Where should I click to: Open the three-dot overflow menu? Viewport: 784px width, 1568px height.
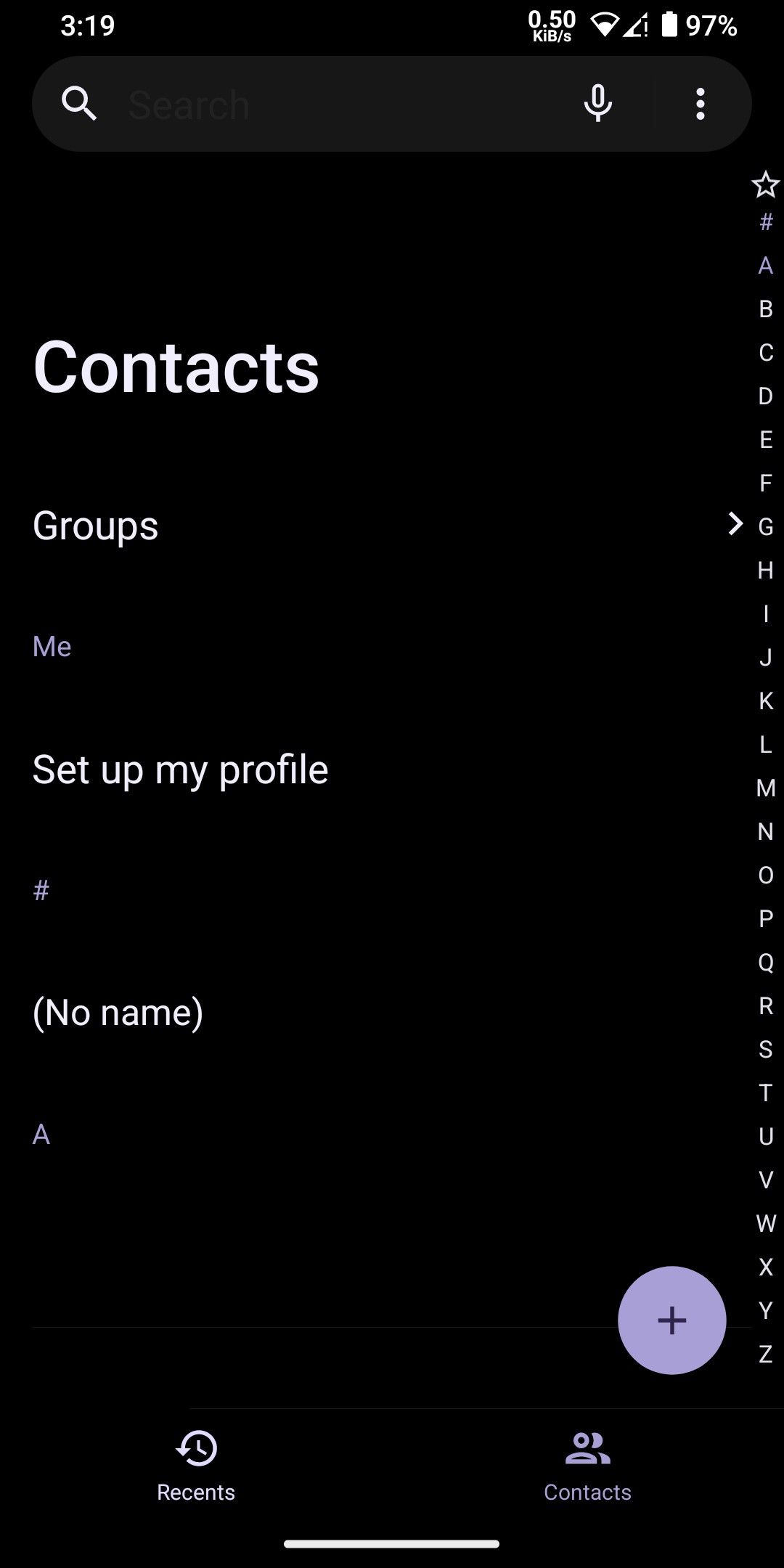tap(700, 104)
